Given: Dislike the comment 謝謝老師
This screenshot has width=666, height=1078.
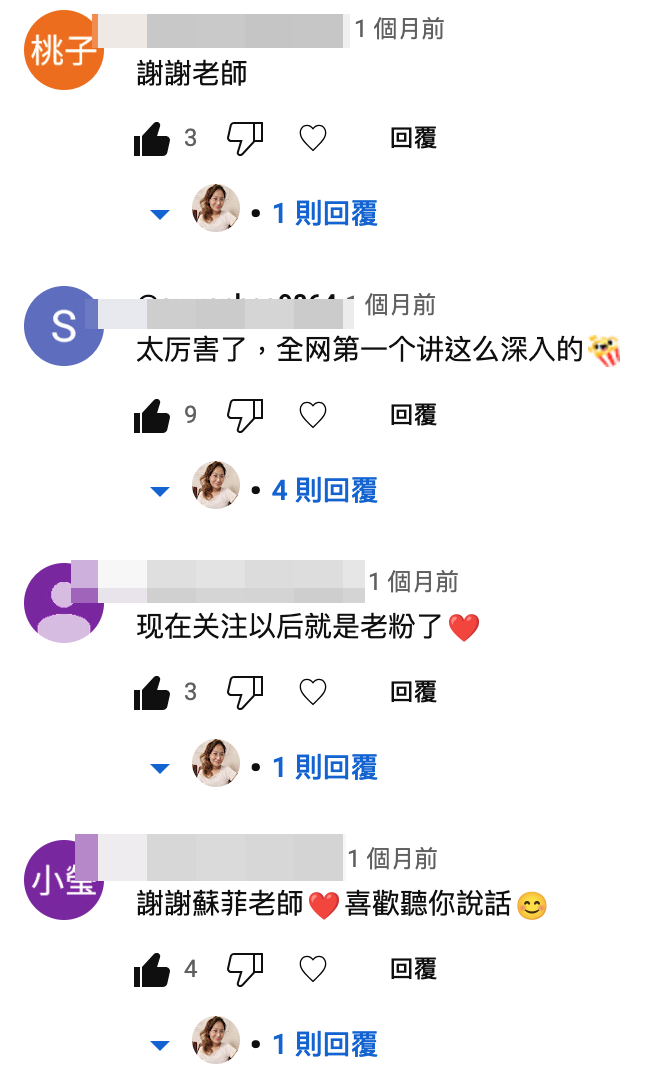Looking at the screenshot, I should [x=245, y=139].
